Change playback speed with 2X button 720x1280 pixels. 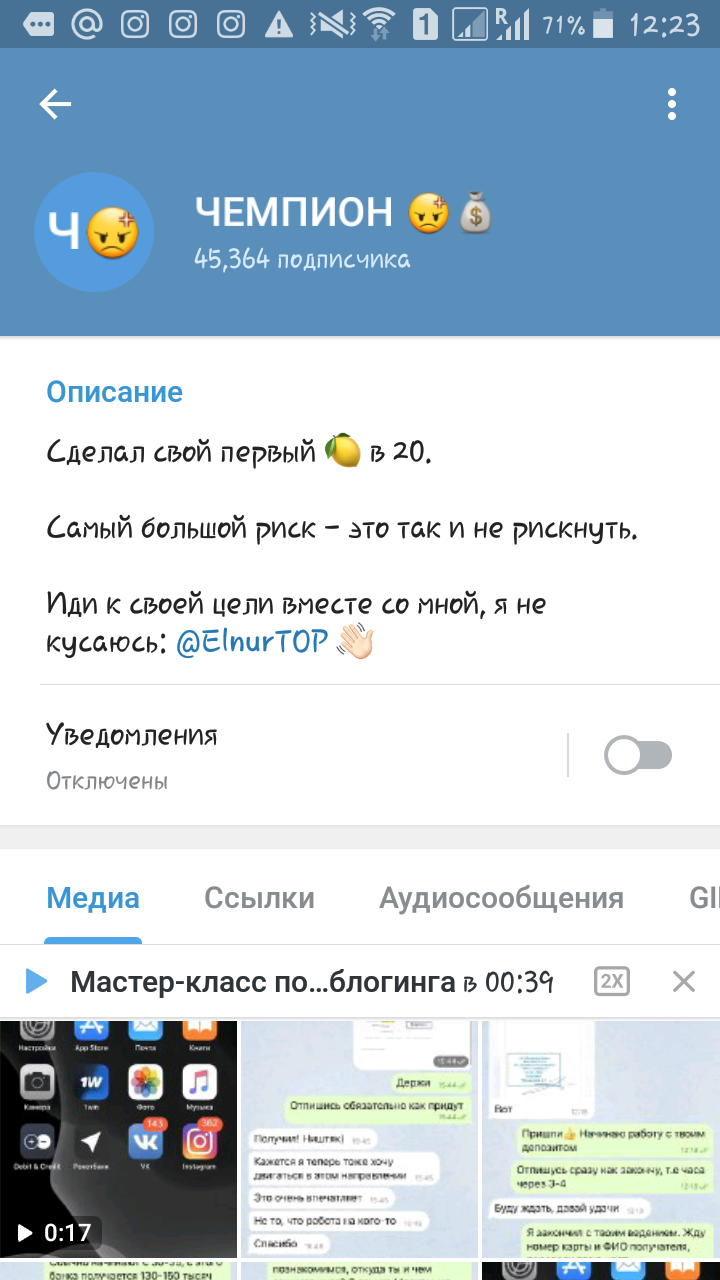612,982
